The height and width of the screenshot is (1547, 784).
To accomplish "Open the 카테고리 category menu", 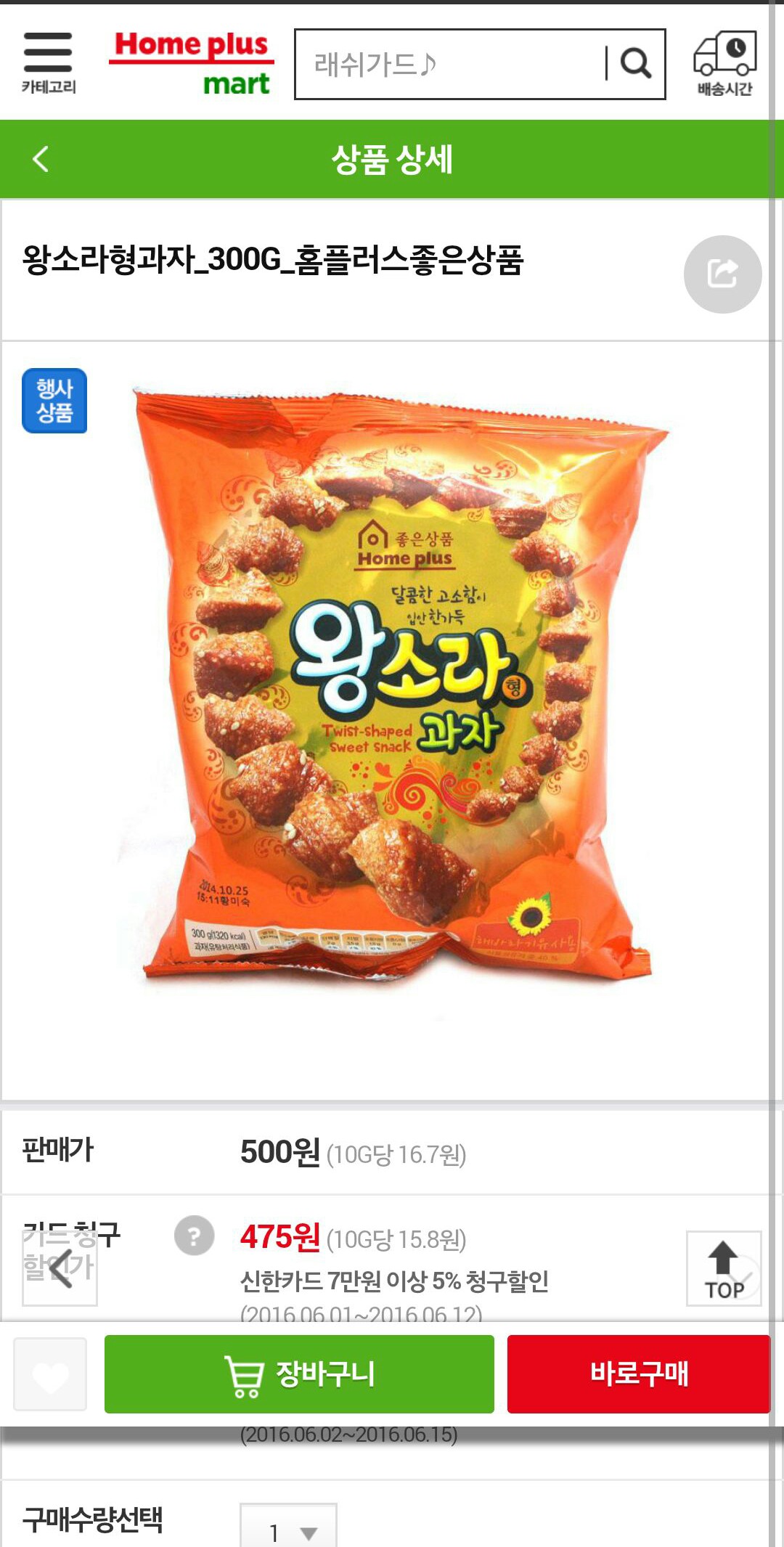I will click(48, 64).
